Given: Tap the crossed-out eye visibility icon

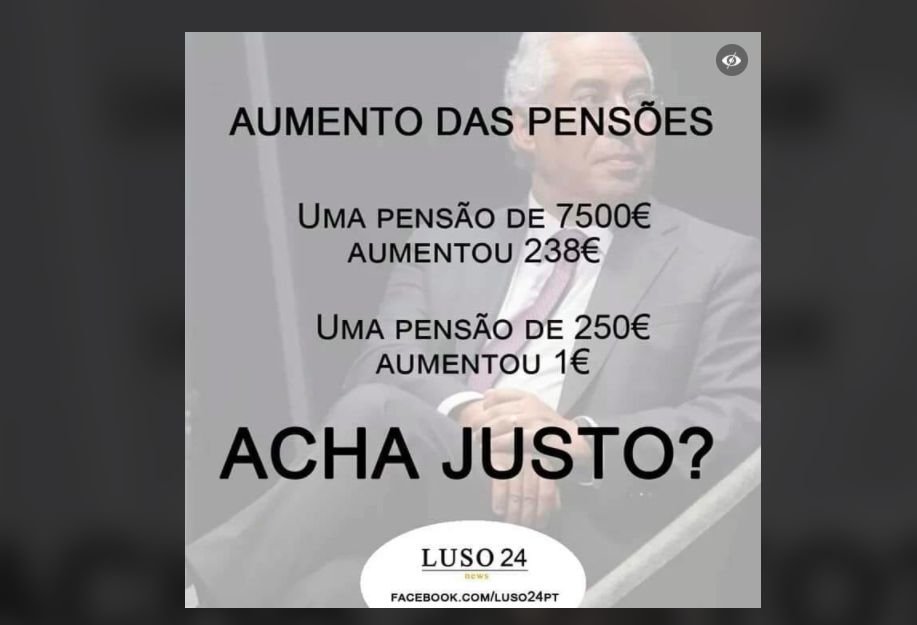Looking at the screenshot, I should 732,60.
